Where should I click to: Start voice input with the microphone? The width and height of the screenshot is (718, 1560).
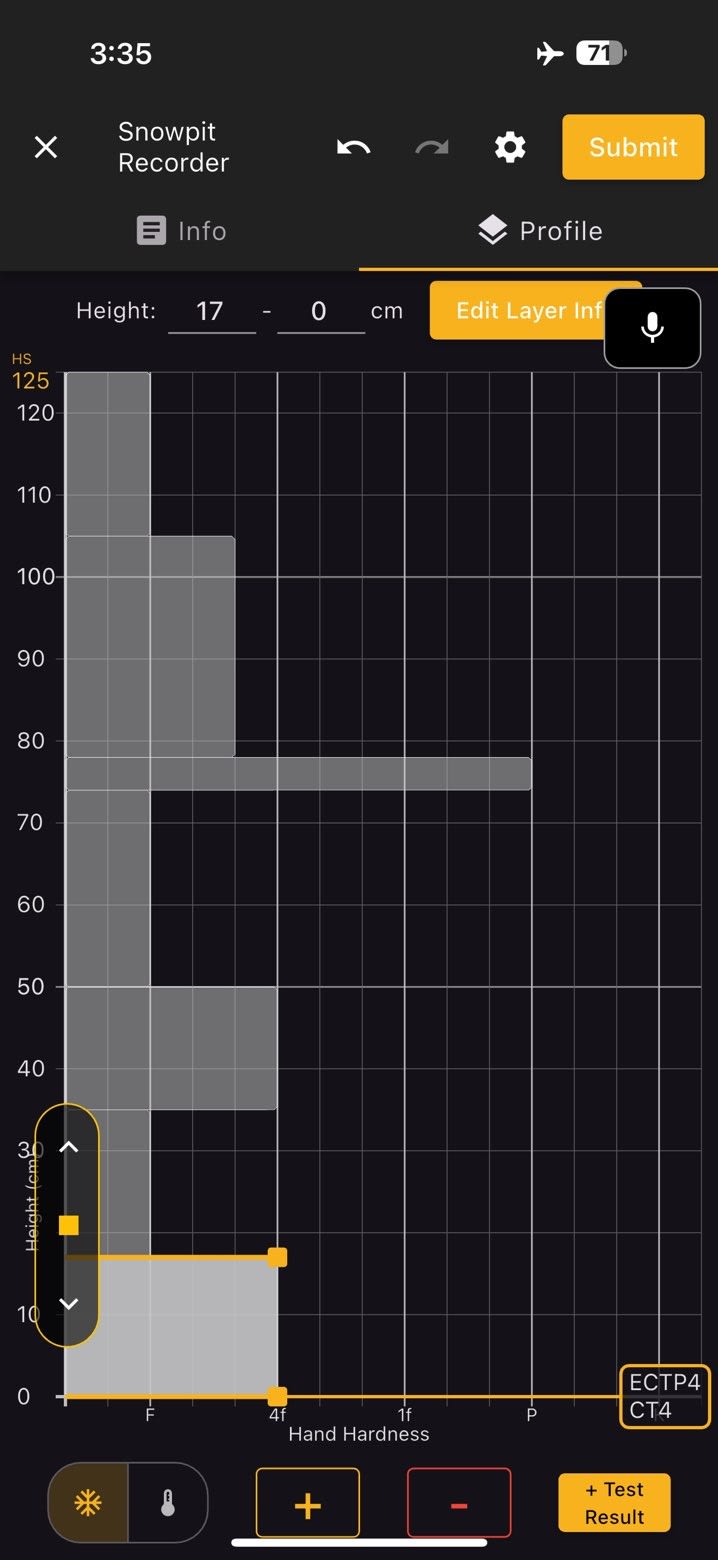click(x=652, y=328)
